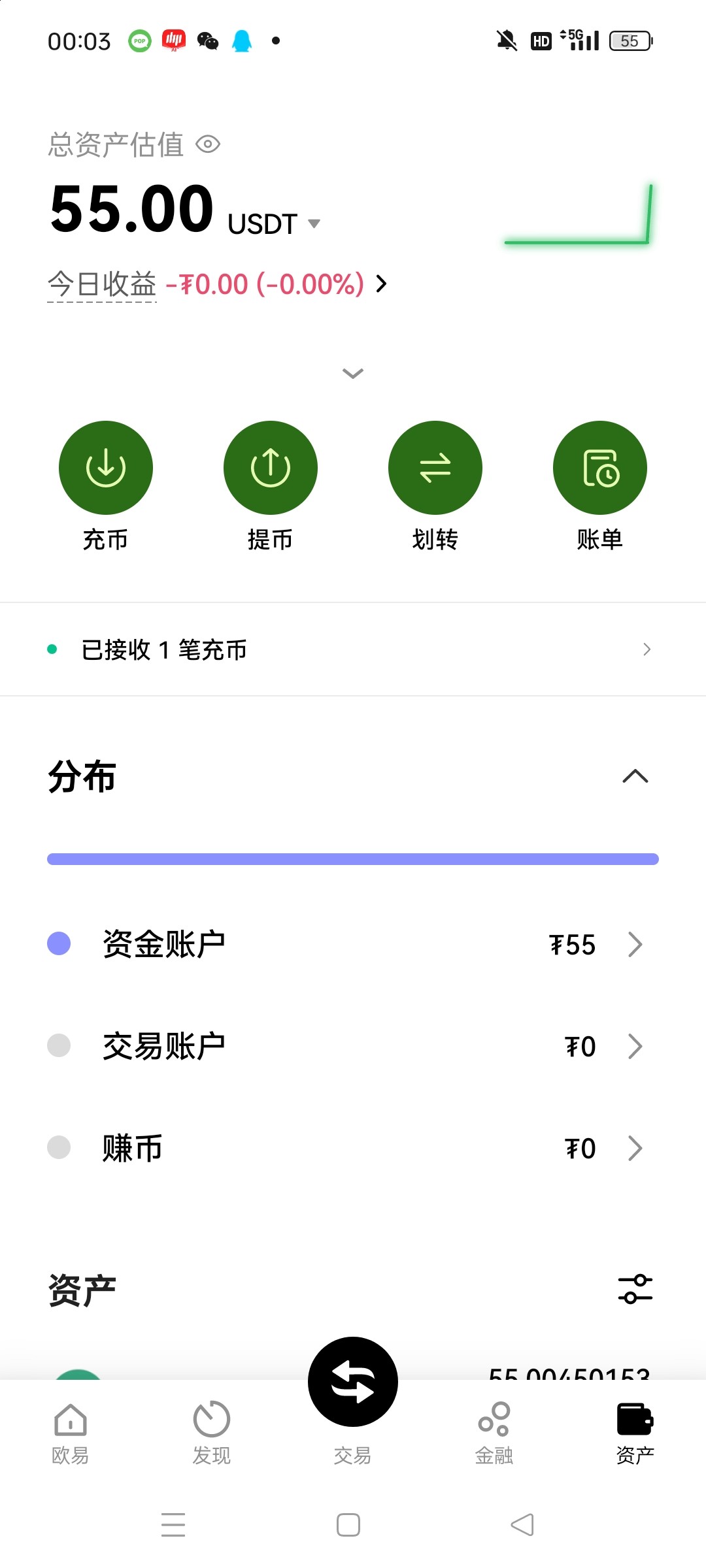Viewport: 706px width, 1568px height.
Task: Open the USDT currency dropdown
Action: 313,223
